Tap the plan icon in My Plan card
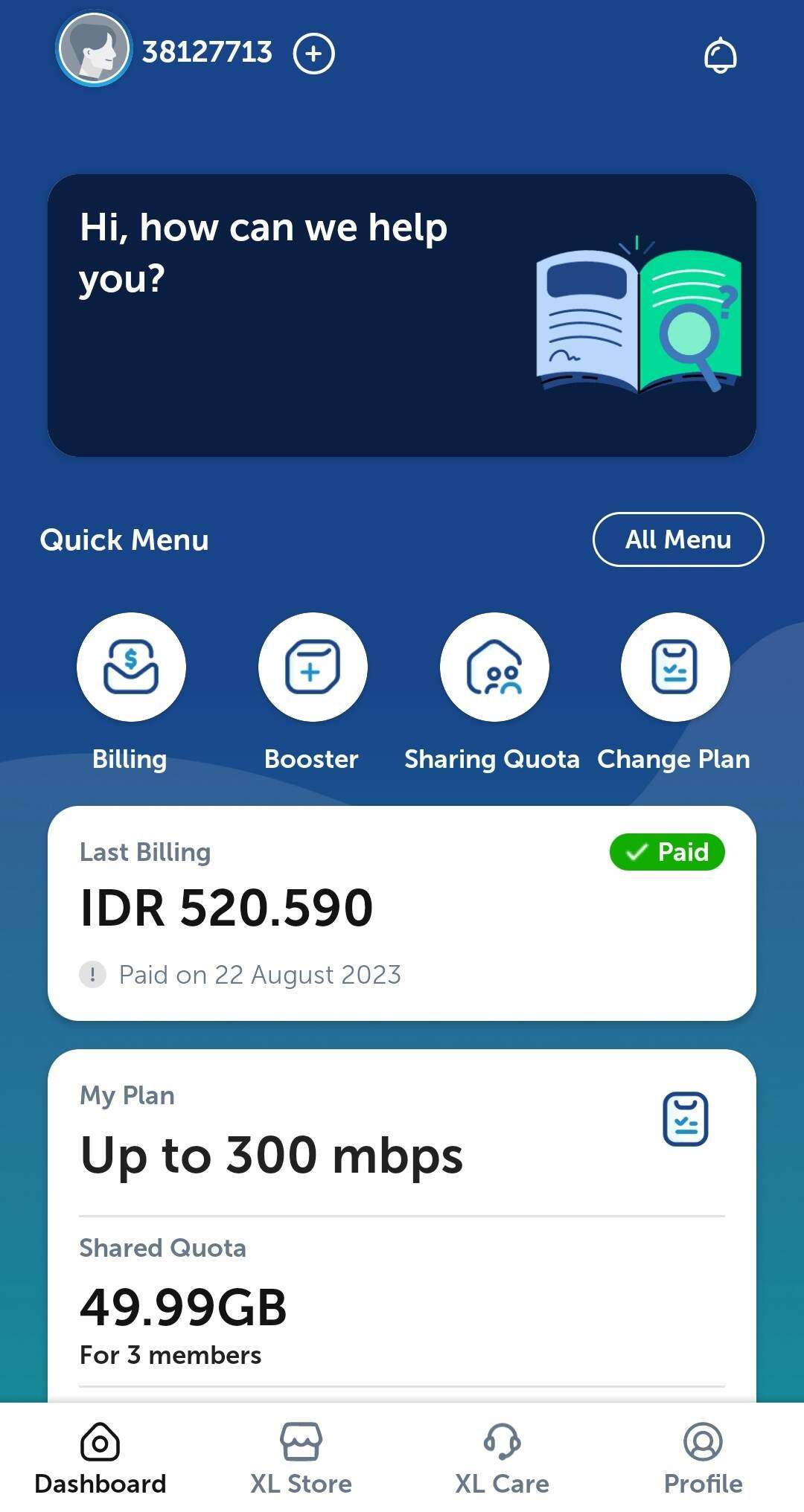The image size is (804, 1512). 685,1118
